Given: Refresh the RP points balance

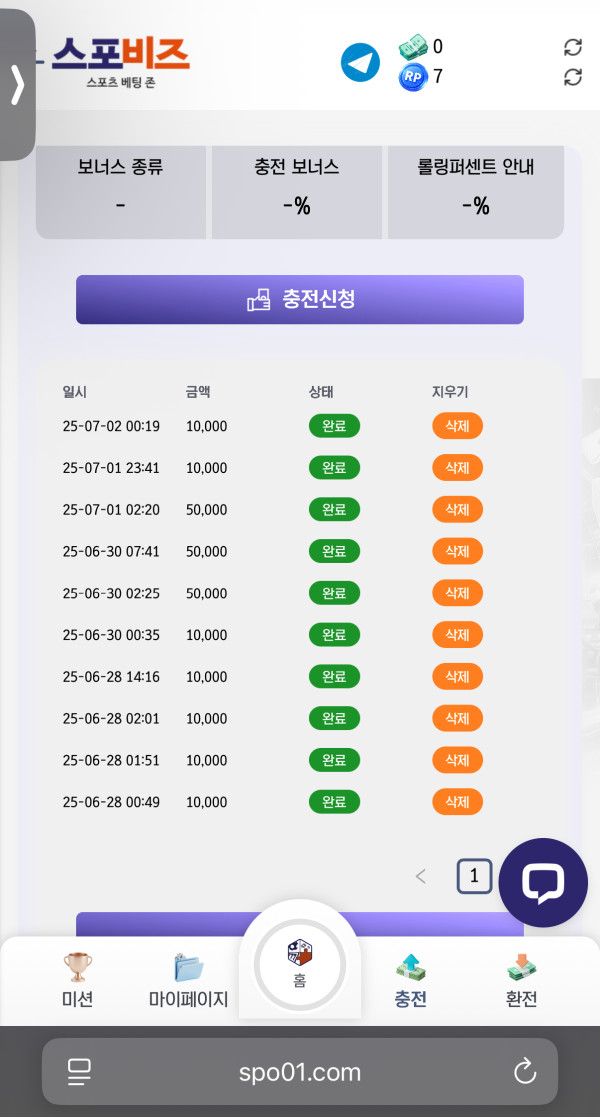Looking at the screenshot, I should point(573,77).
